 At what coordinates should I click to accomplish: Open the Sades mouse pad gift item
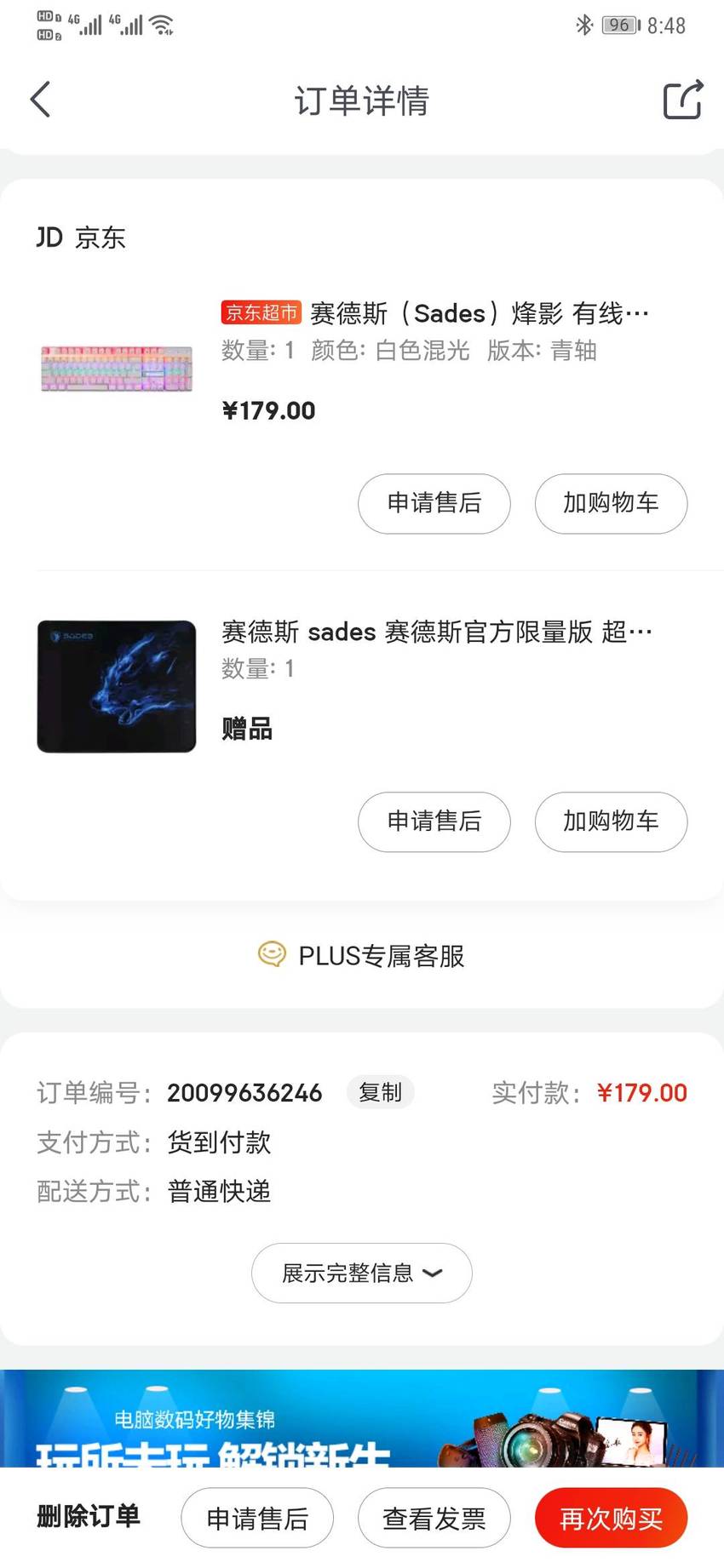[436, 632]
